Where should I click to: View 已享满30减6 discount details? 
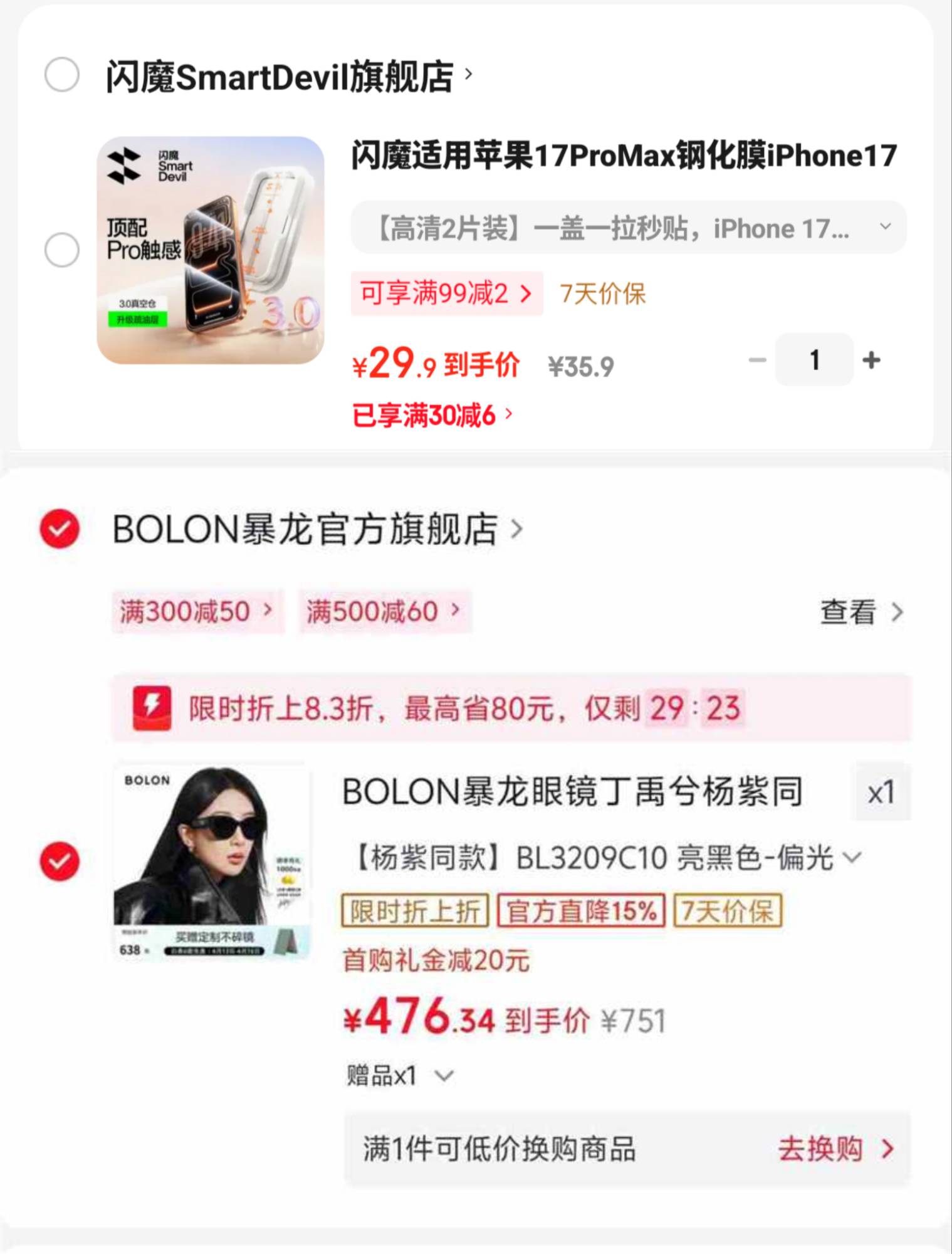pos(432,415)
